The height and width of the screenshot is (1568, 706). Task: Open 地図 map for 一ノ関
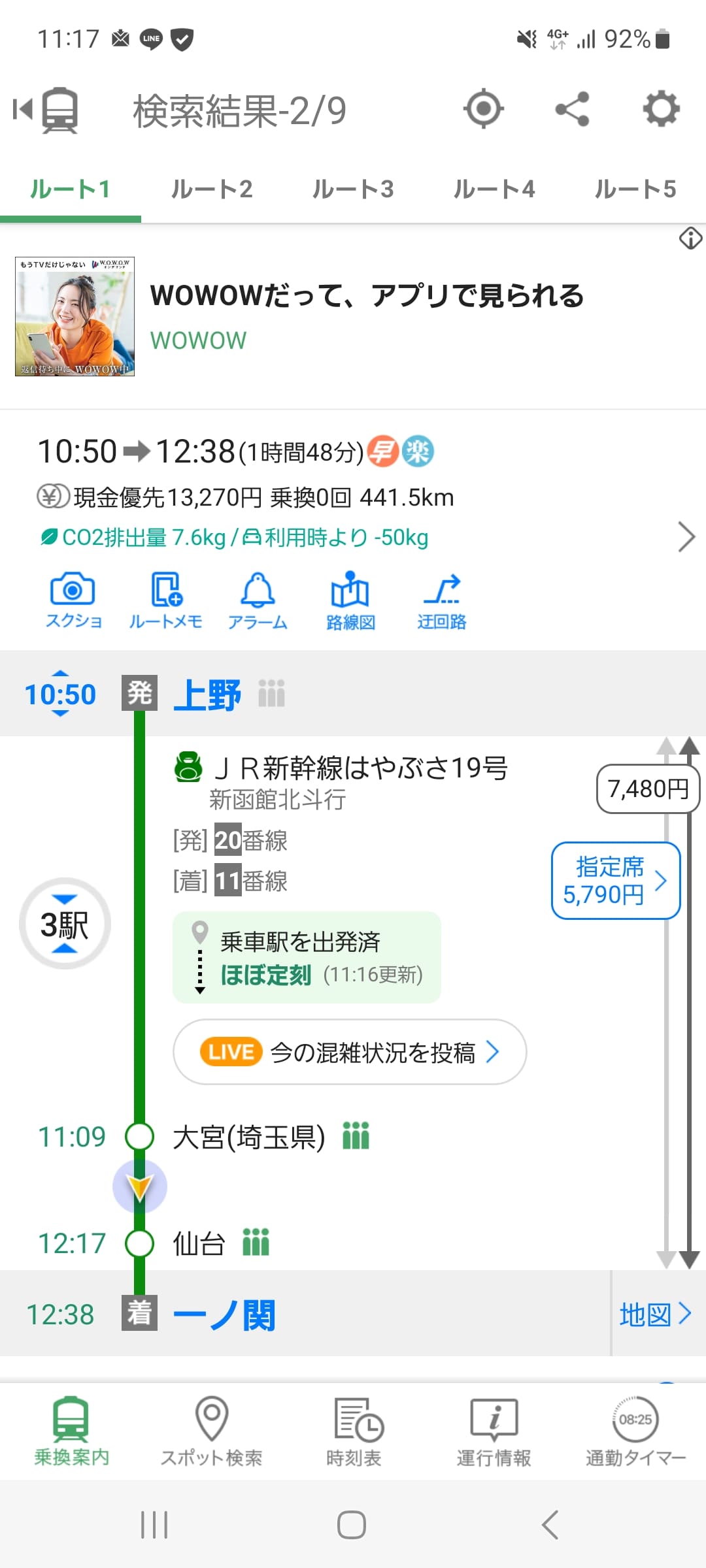tap(655, 1314)
